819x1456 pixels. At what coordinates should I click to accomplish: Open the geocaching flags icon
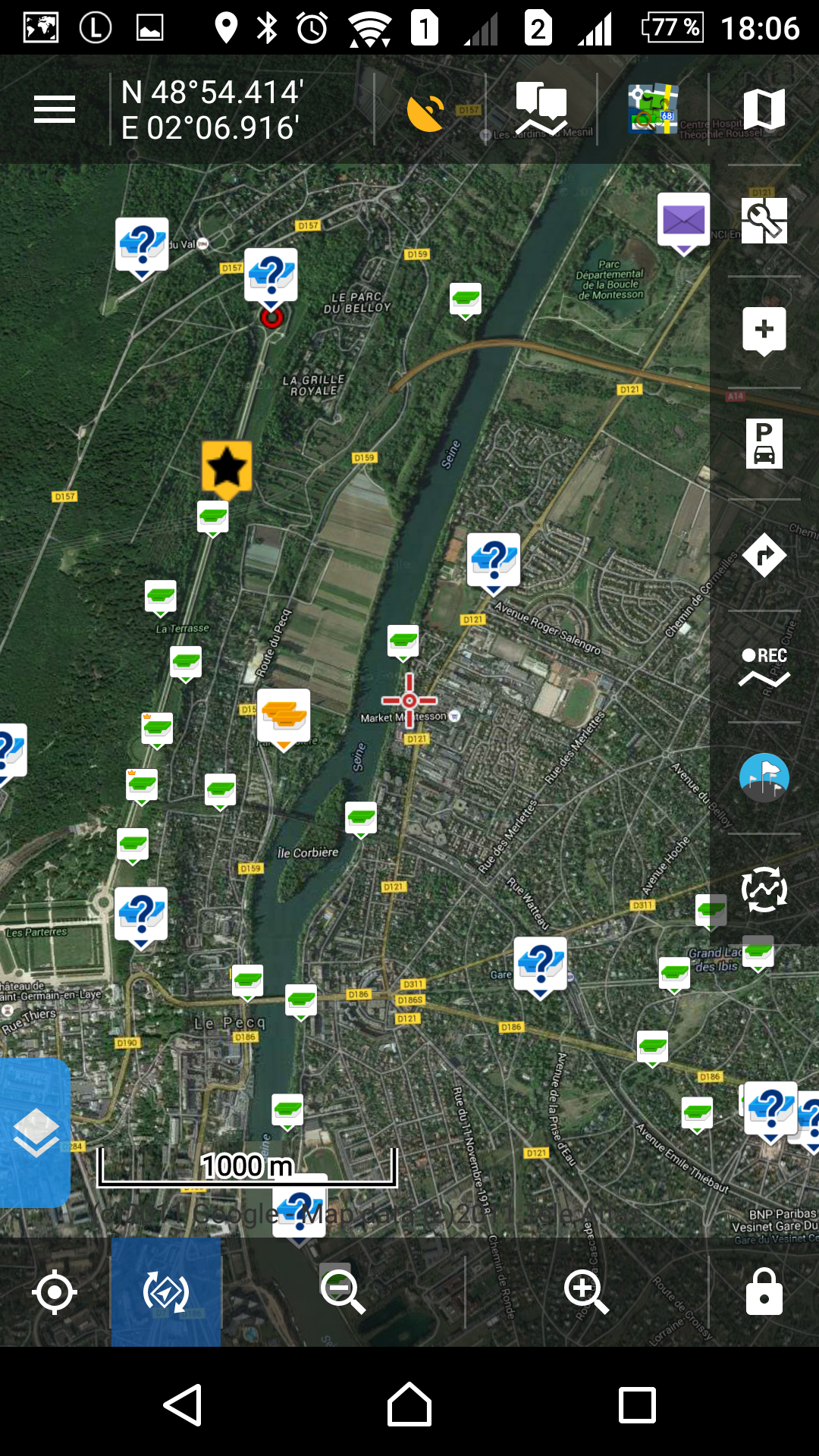tap(764, 778)
